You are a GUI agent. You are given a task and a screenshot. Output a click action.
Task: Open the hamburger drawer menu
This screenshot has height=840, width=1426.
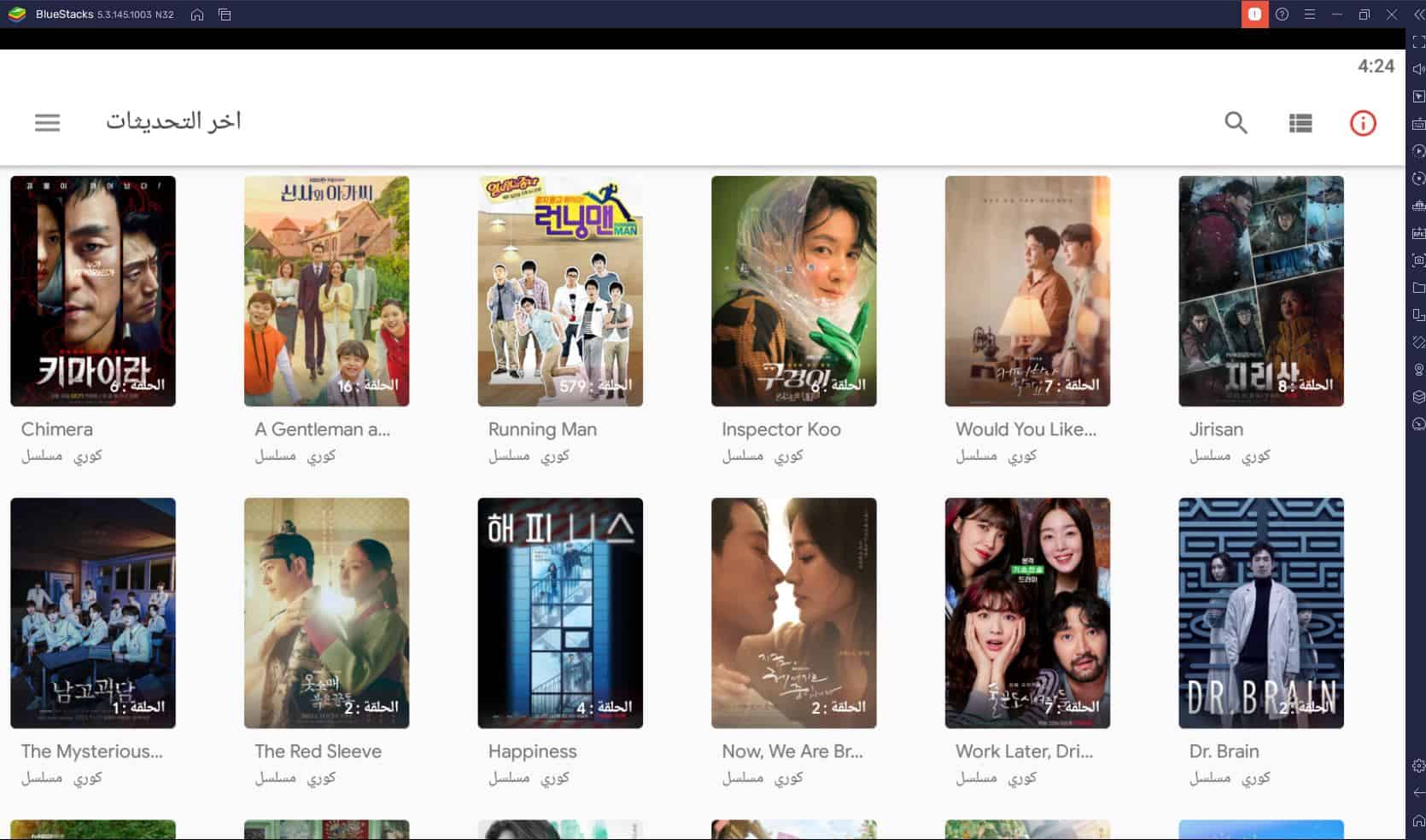pos(48,123)
